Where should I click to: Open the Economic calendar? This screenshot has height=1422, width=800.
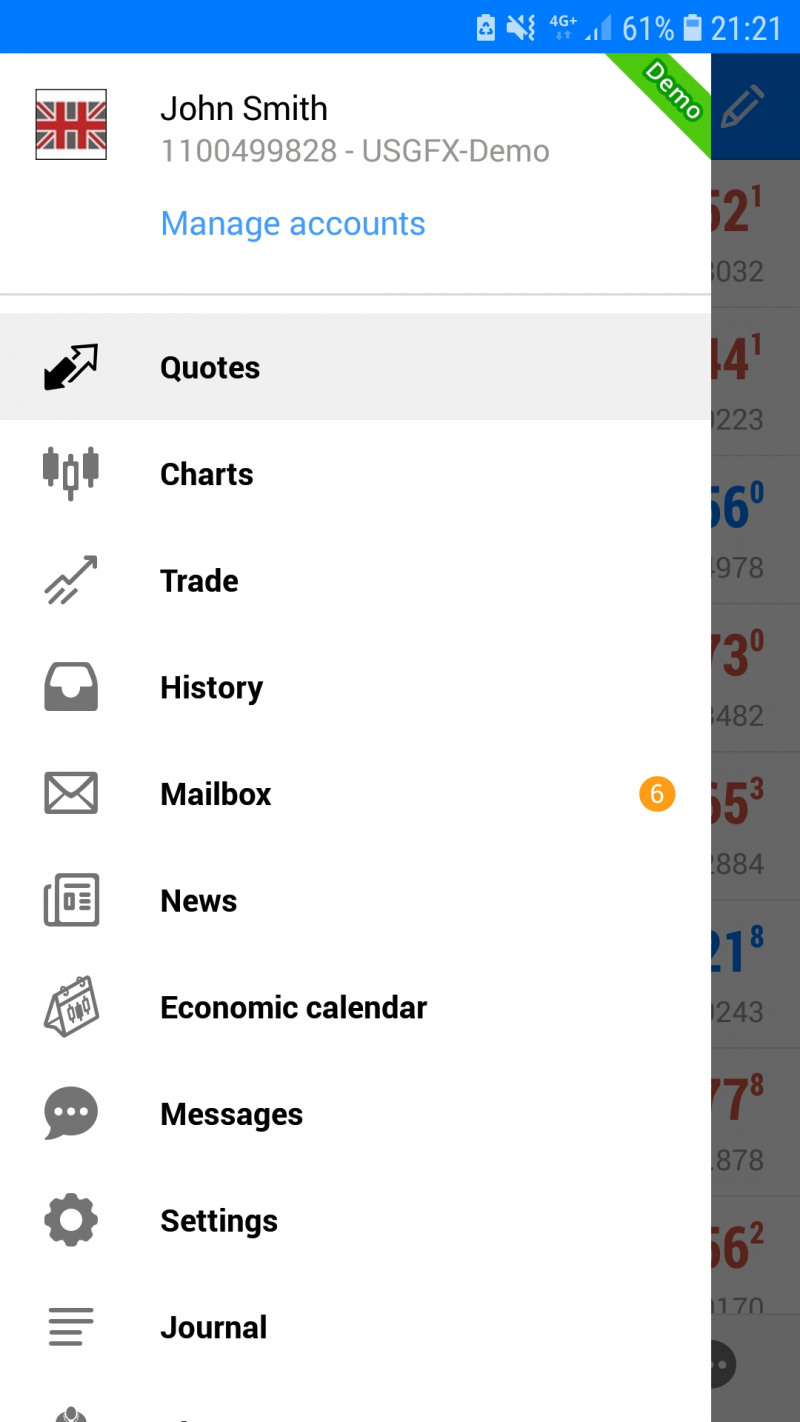click(355, 1008)
